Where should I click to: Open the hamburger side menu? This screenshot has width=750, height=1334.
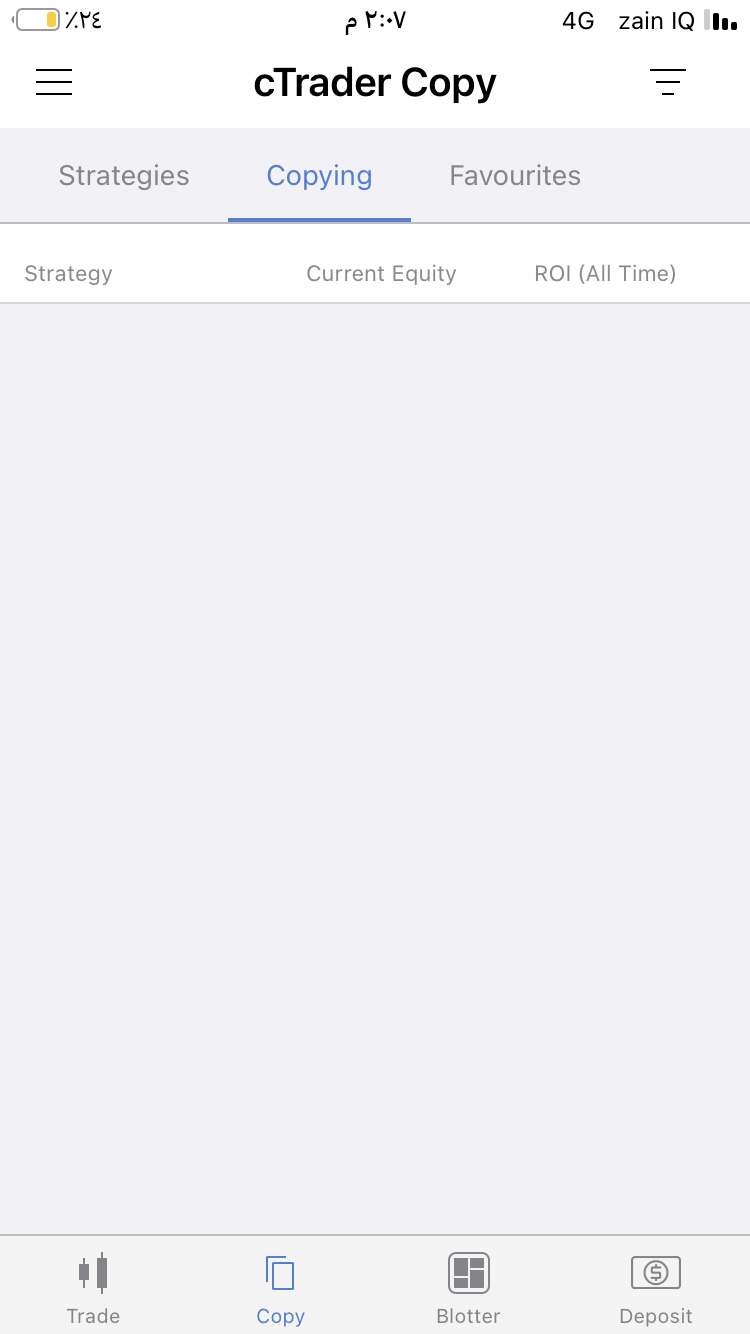pyautogui.click(x=54, y=82)
